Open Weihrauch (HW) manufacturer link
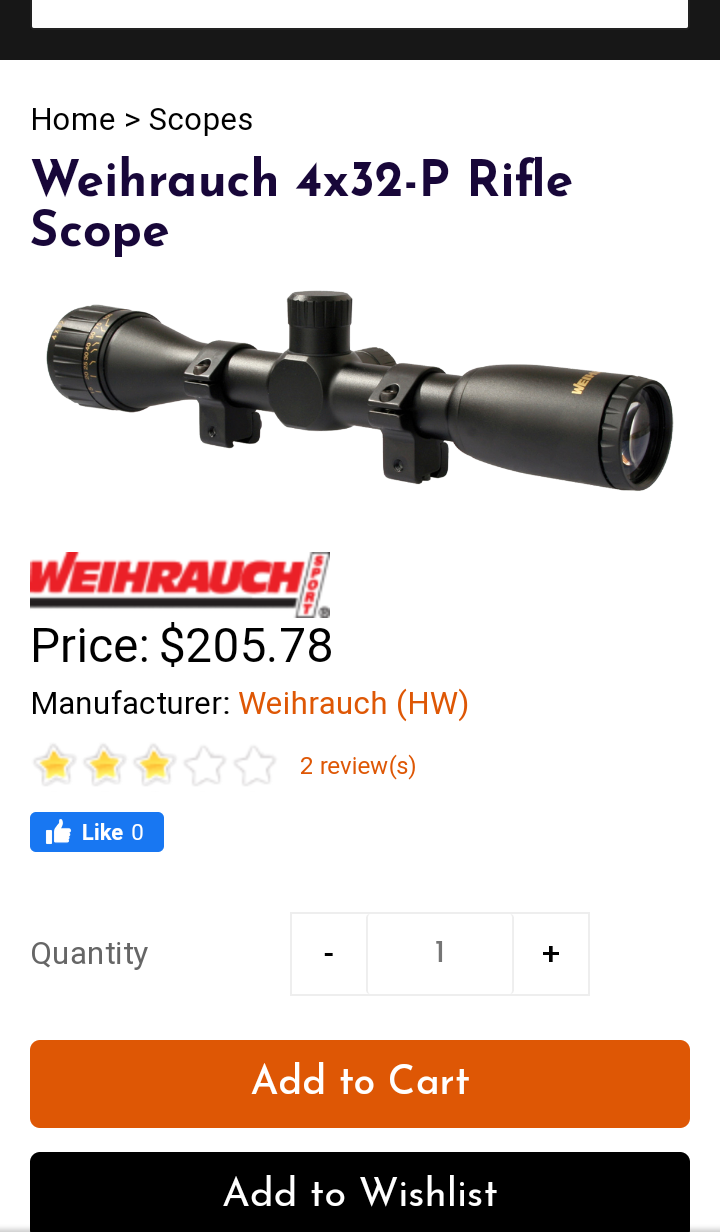Viewport: 720px width, 1232px height. (353, 704)
